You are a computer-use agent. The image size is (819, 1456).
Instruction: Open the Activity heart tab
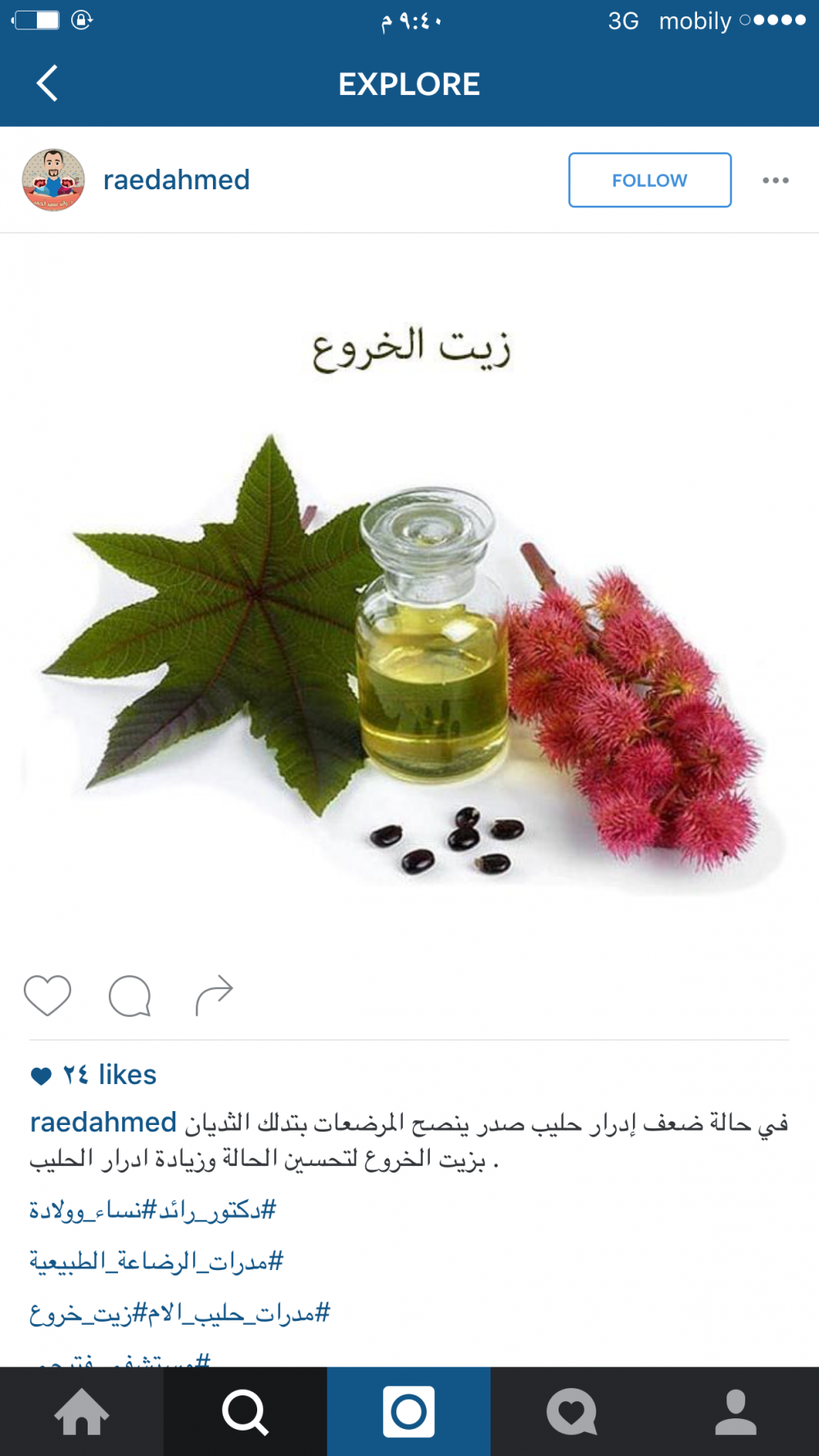[x=572, y=1412]
